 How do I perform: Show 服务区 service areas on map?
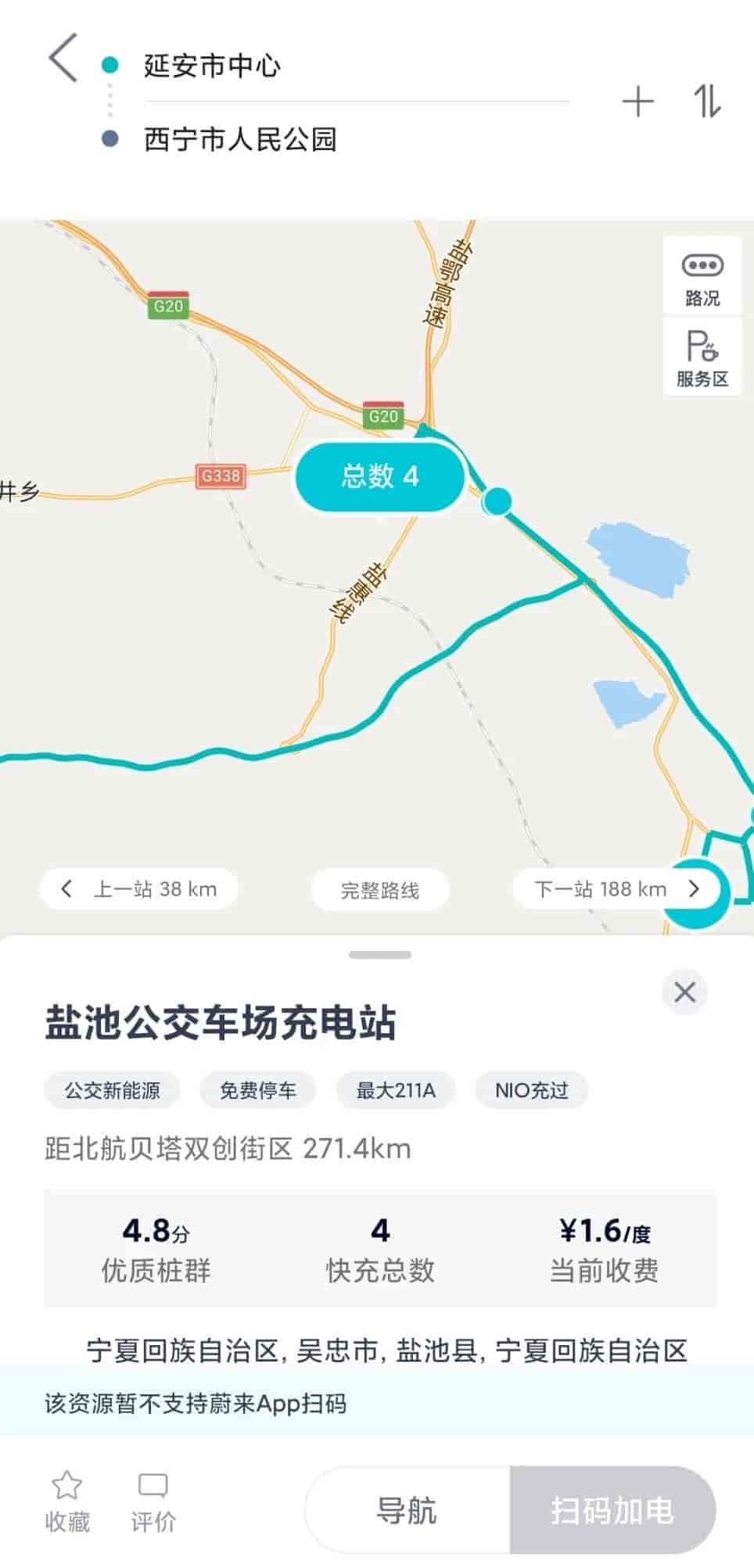click(x=702, y=357)
